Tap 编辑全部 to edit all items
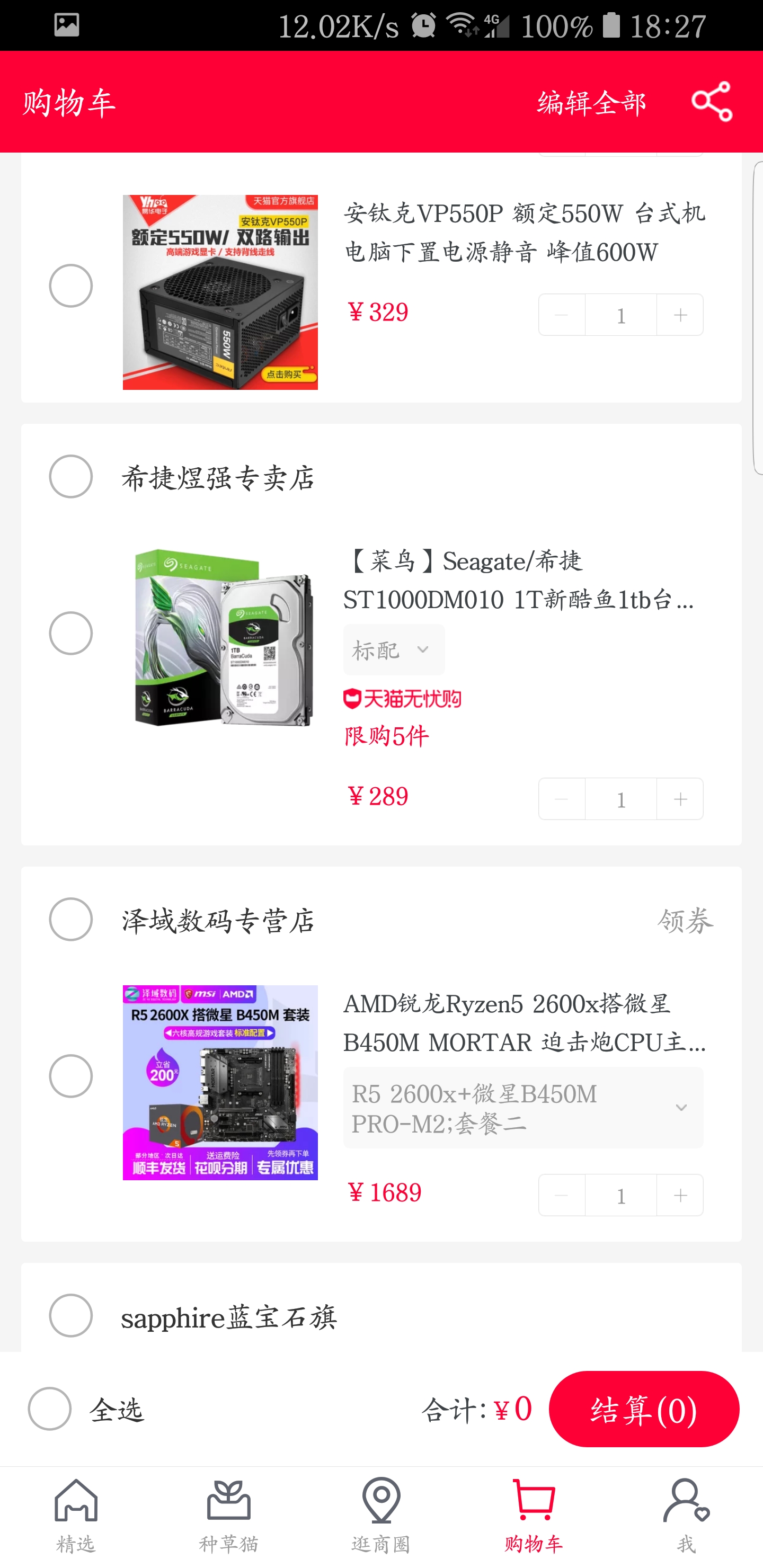The height and width of the screenshot is (1568, 763). click(591, 102)
